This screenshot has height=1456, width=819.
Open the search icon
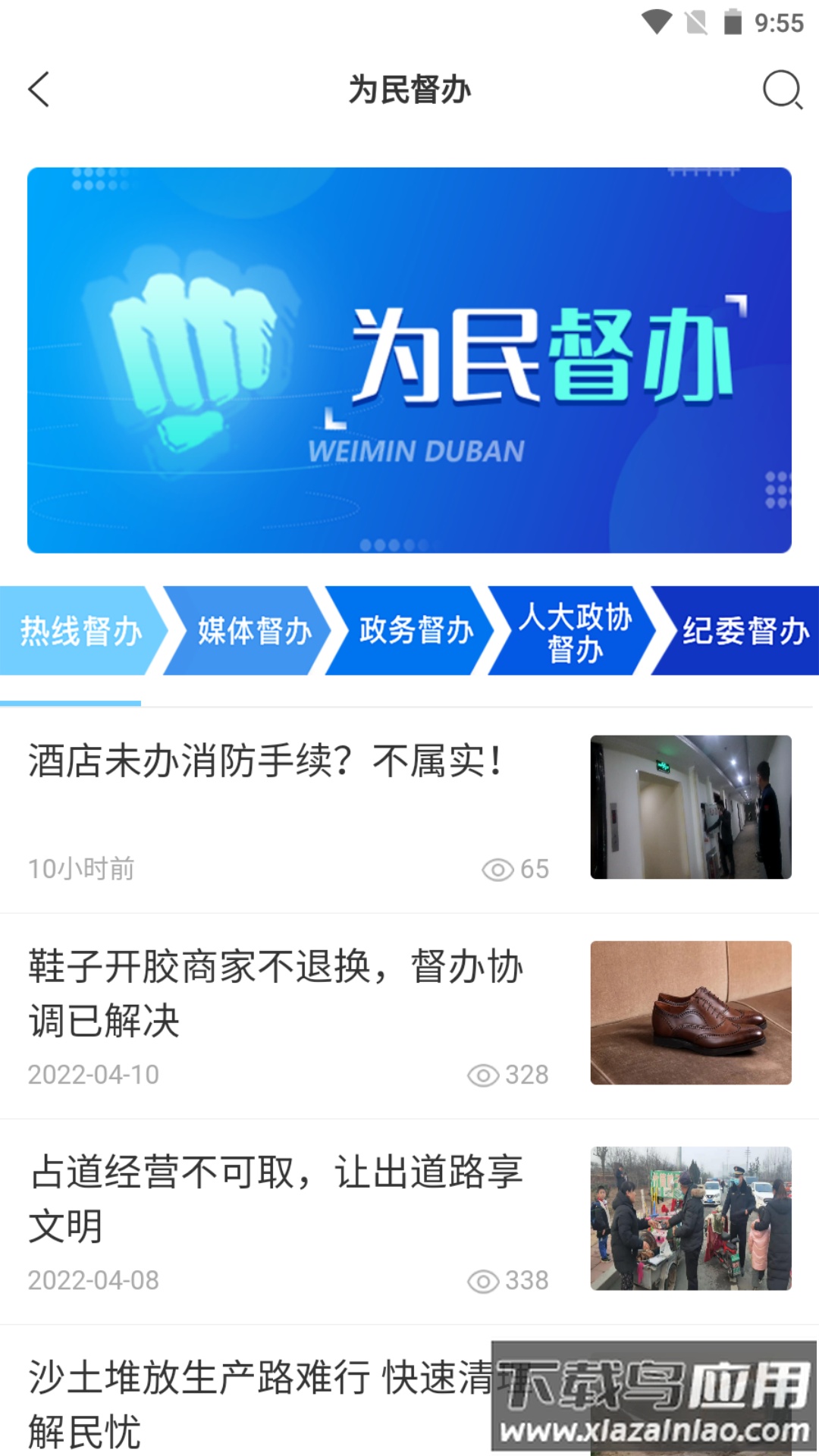781,90
